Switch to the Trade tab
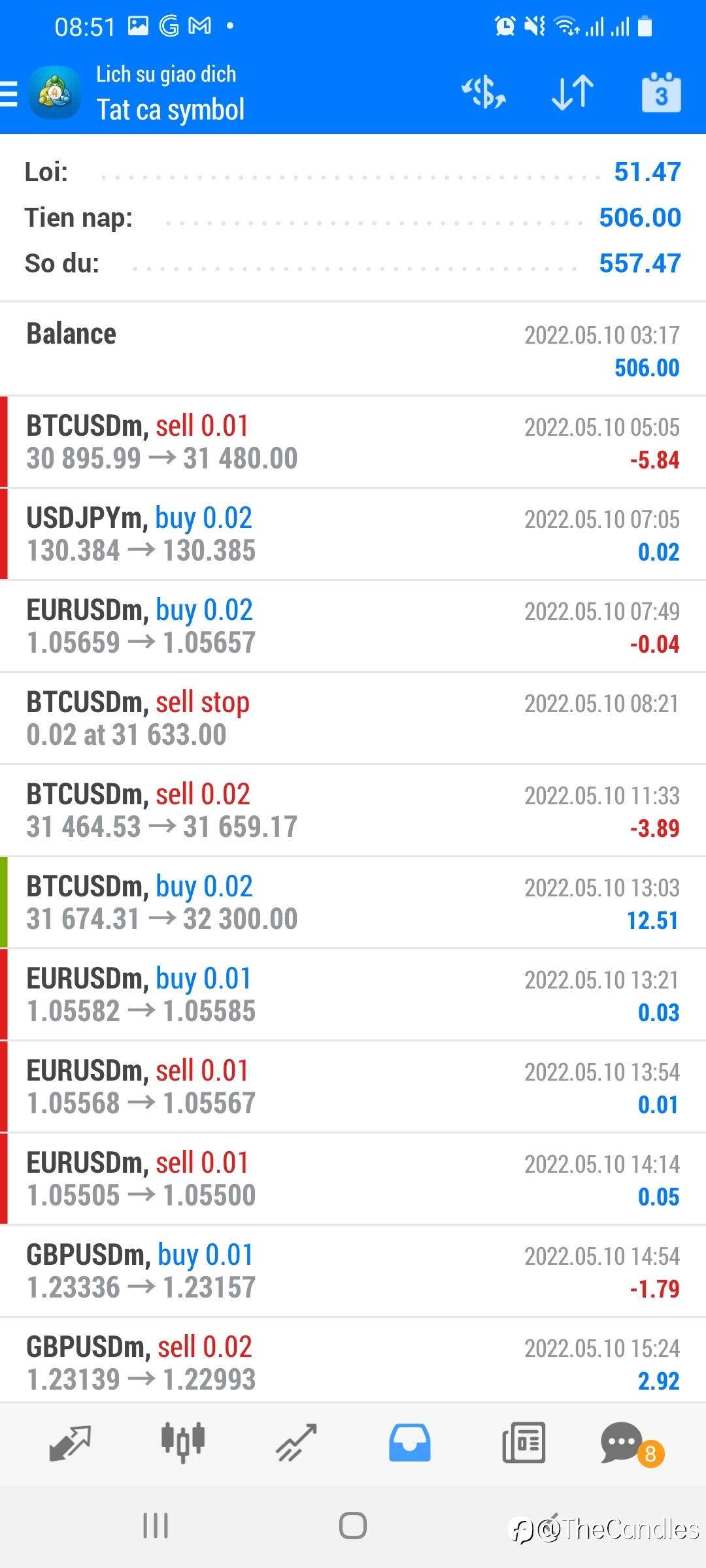This screenshot has height=1568, width=706. pos(296,1442)
